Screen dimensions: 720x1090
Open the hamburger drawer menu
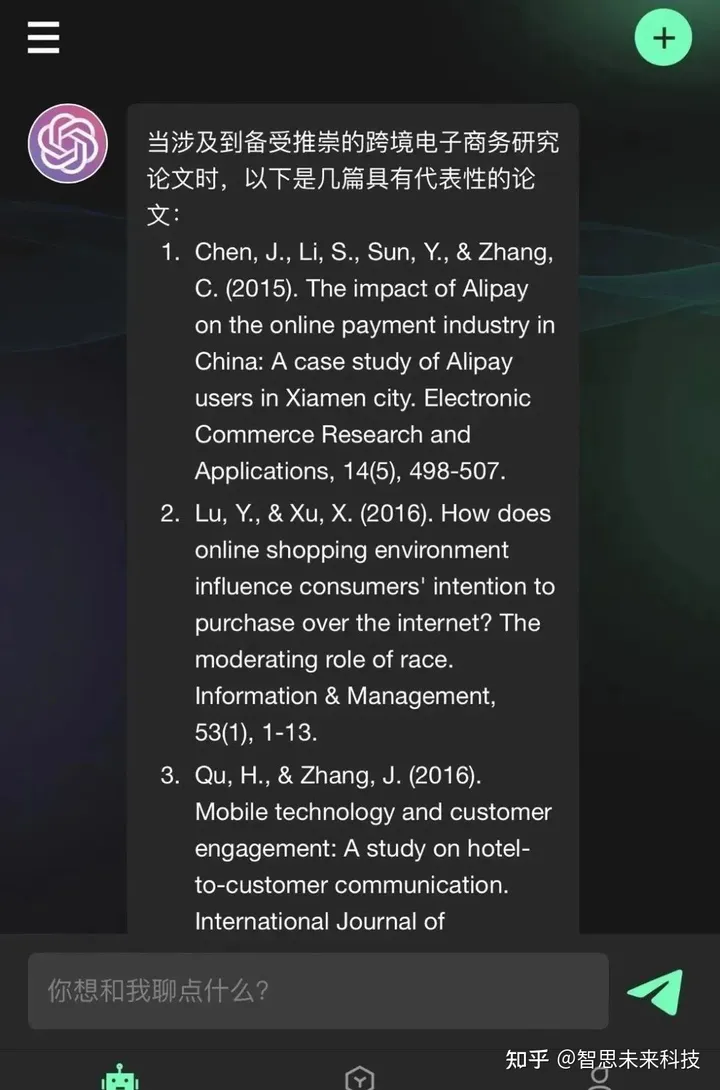tap(43, 37)
